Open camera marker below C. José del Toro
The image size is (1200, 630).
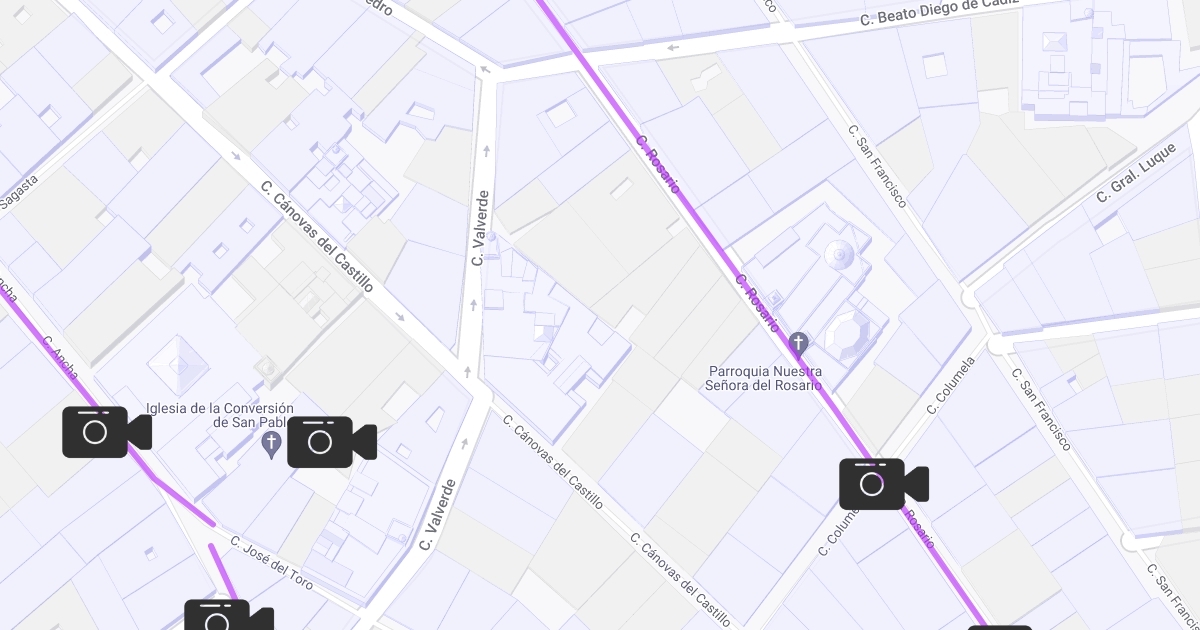coord(227,618)
